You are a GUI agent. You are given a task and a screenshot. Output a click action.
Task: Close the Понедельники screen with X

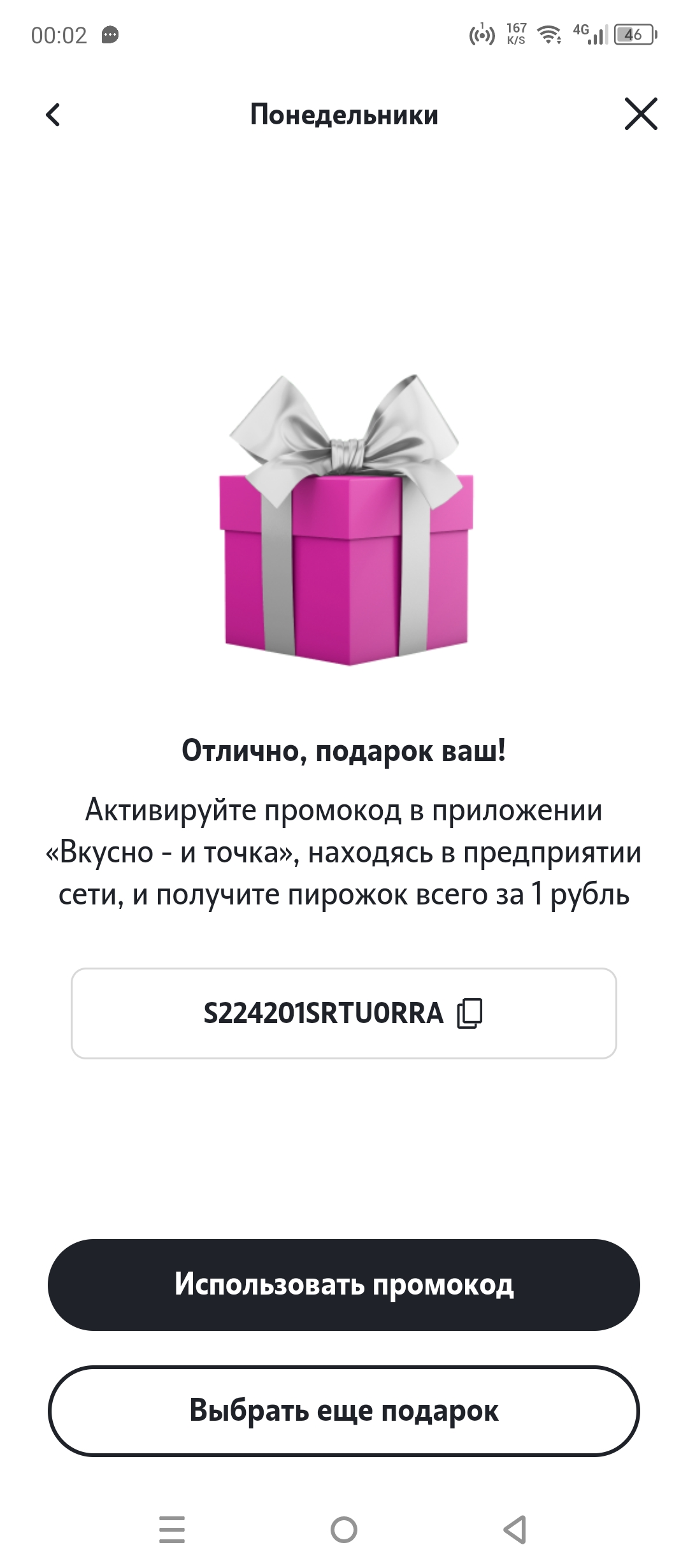pos(640,115)
